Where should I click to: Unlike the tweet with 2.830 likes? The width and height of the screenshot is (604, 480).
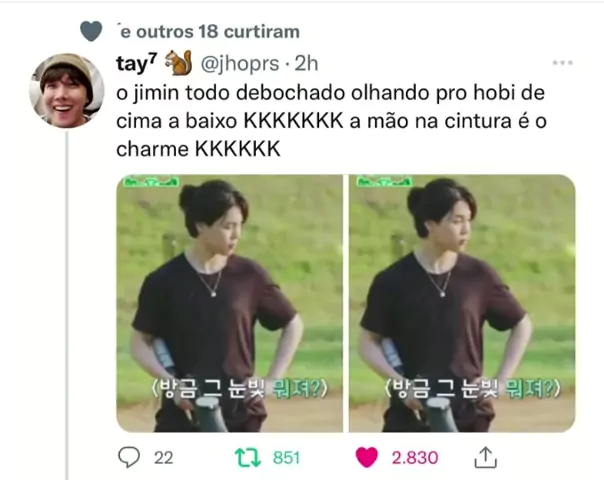[x=367, y=457]
